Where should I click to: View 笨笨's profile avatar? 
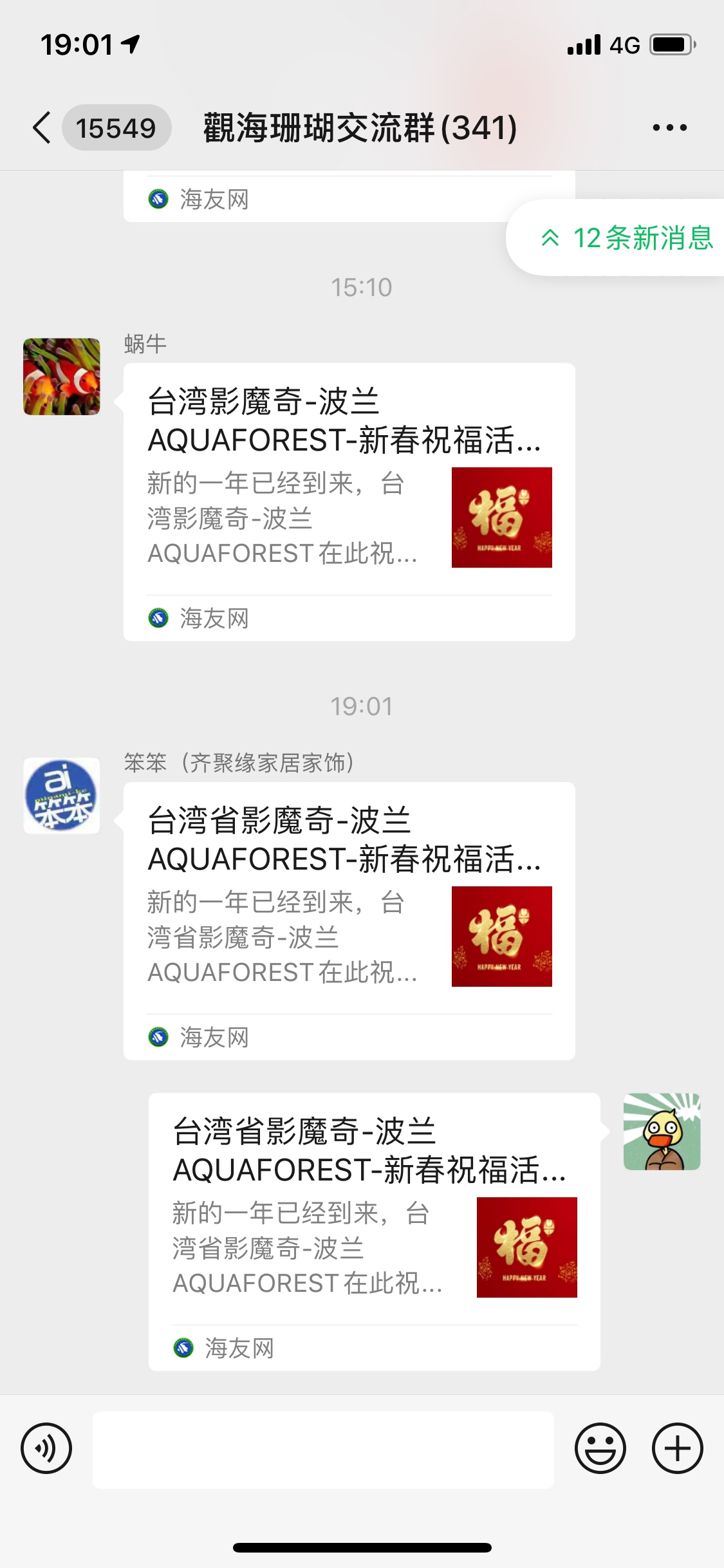coord(62,796)
